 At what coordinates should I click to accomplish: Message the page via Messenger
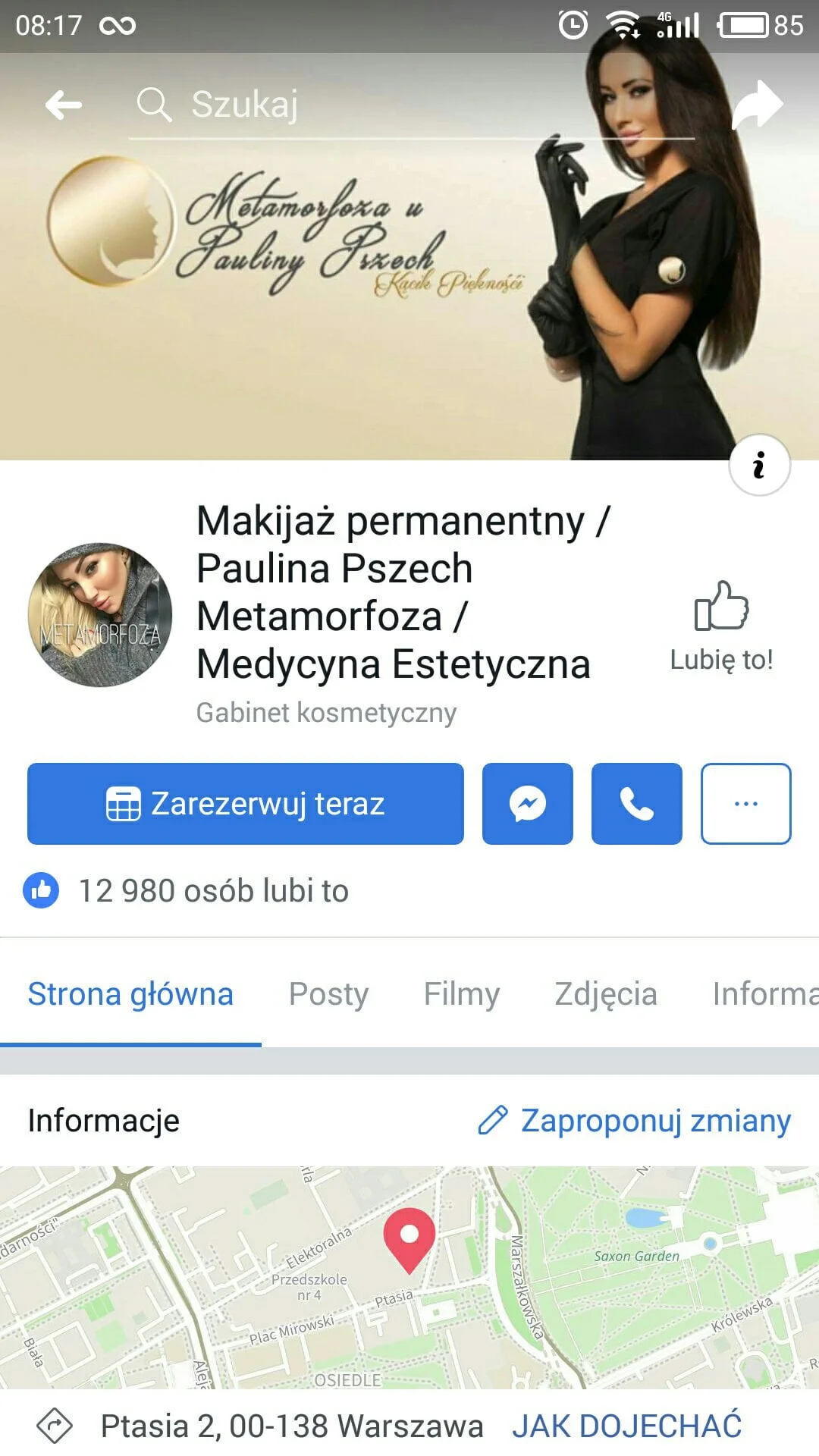pyautogui.click(x=528, y=804)
